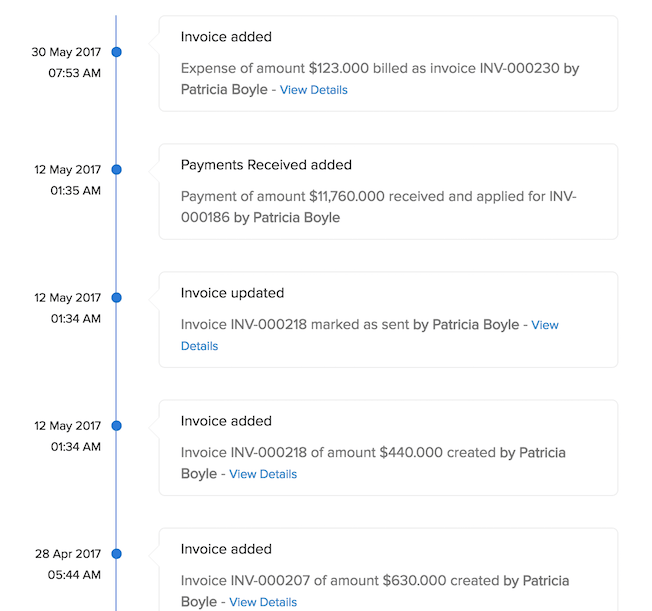
Task: View Details of invoice INV-000207
Action: (263, 602)
